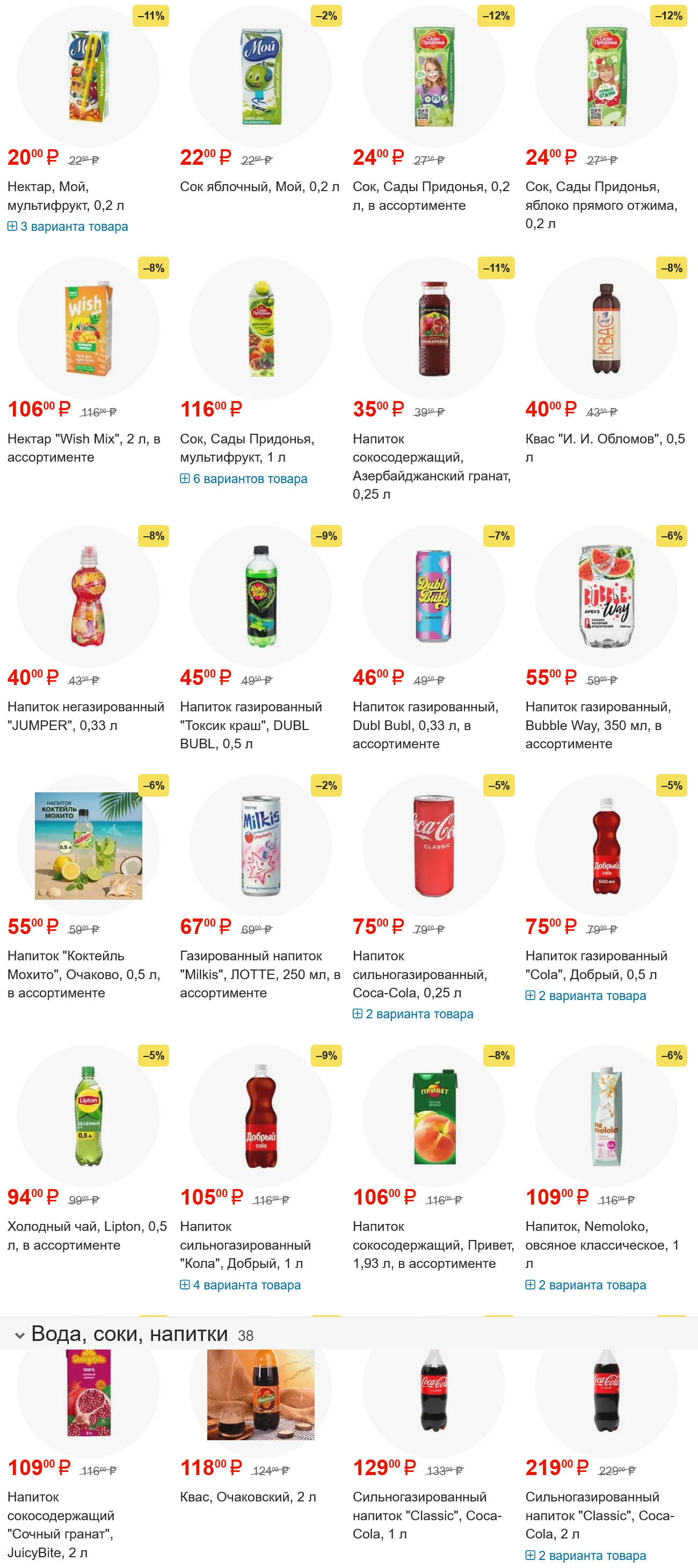Screen dimensions: 698x1568
Task: Open Квас И. И. Обломов 0,5 л
Action: click(604, 447)
